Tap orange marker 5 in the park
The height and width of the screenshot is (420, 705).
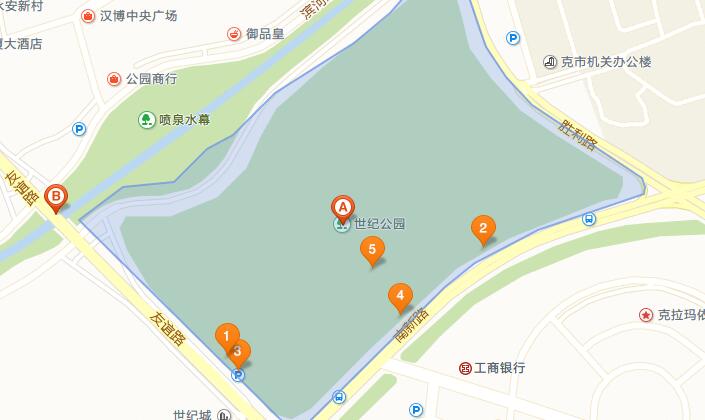coord(372,250)
